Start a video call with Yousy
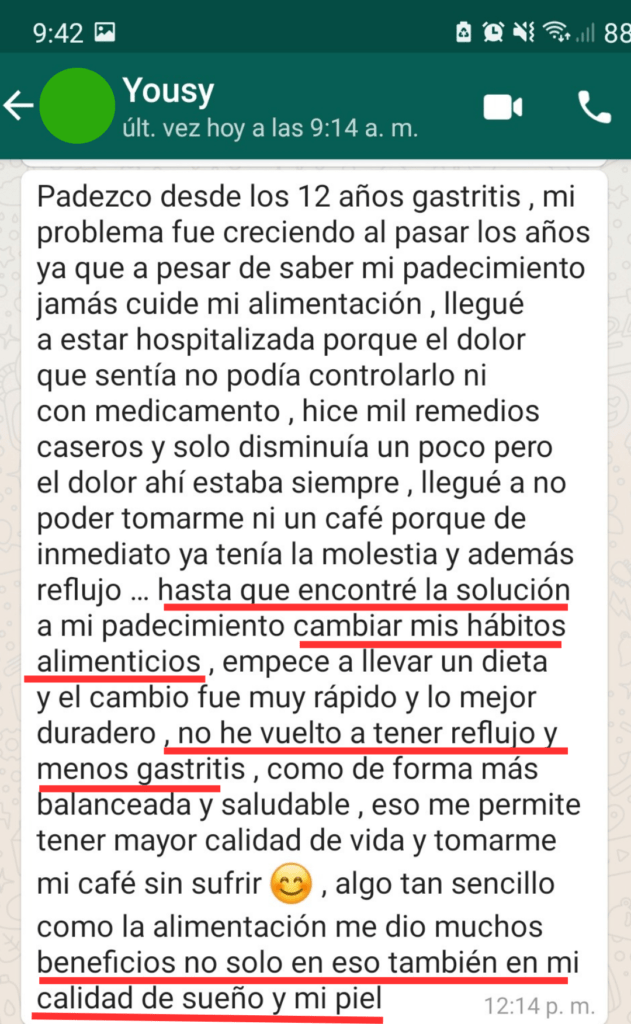Screen dimensions: 631x1024 tap(502, 107)
